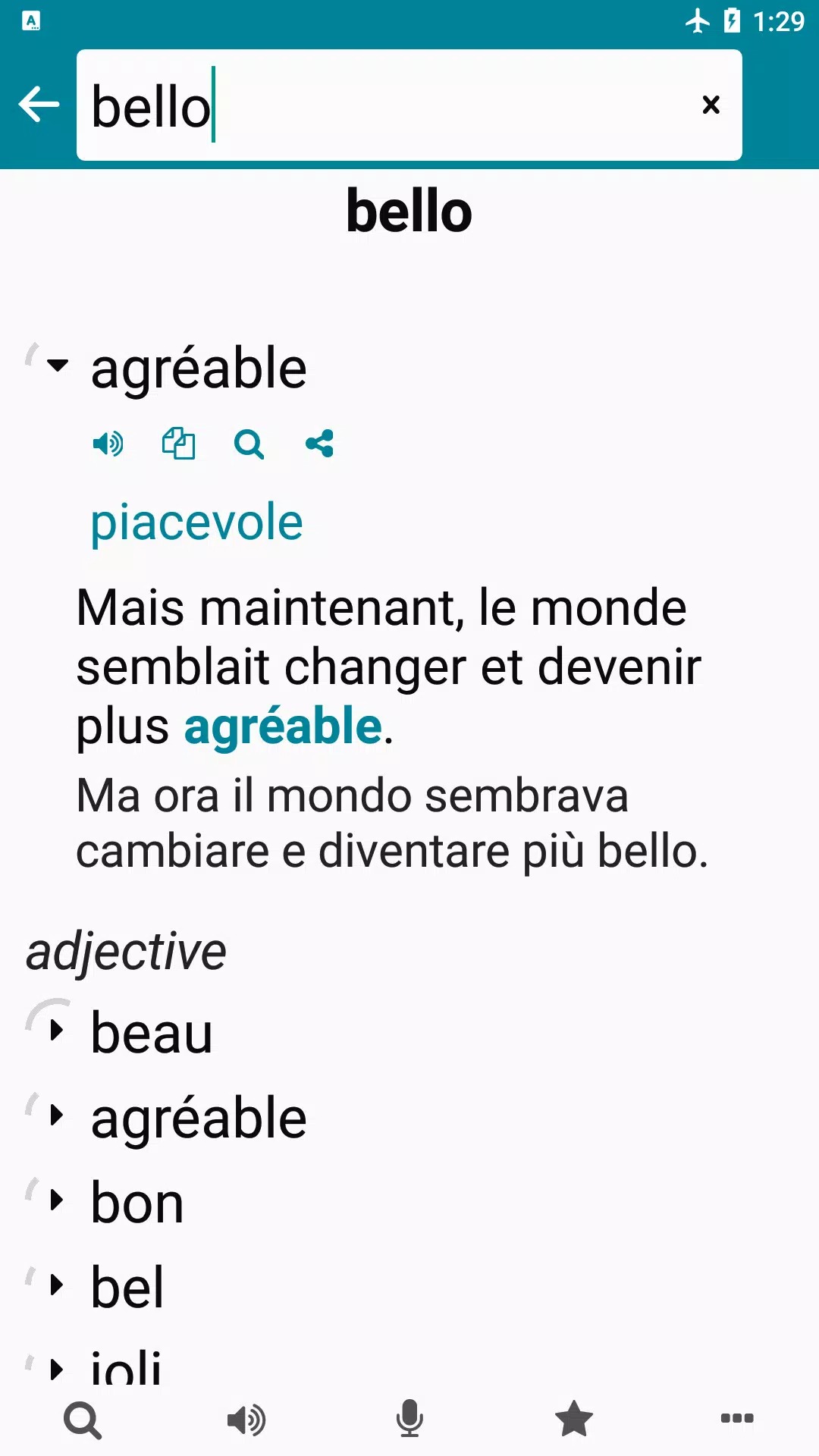This screenshot has width=819, height=1456.
Task: Collapse the expanded agréable entry
Action: [x=57, y=366]
